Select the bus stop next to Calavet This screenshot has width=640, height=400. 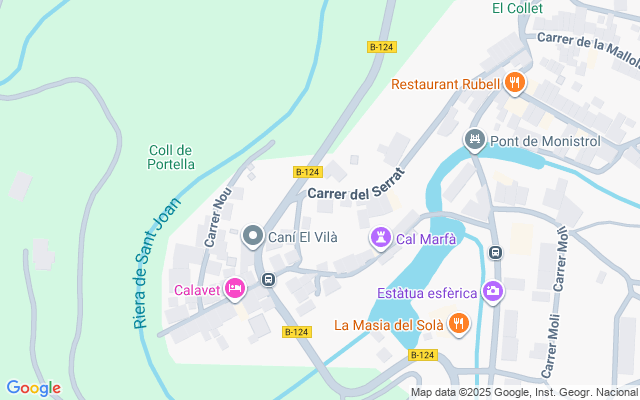268,280
